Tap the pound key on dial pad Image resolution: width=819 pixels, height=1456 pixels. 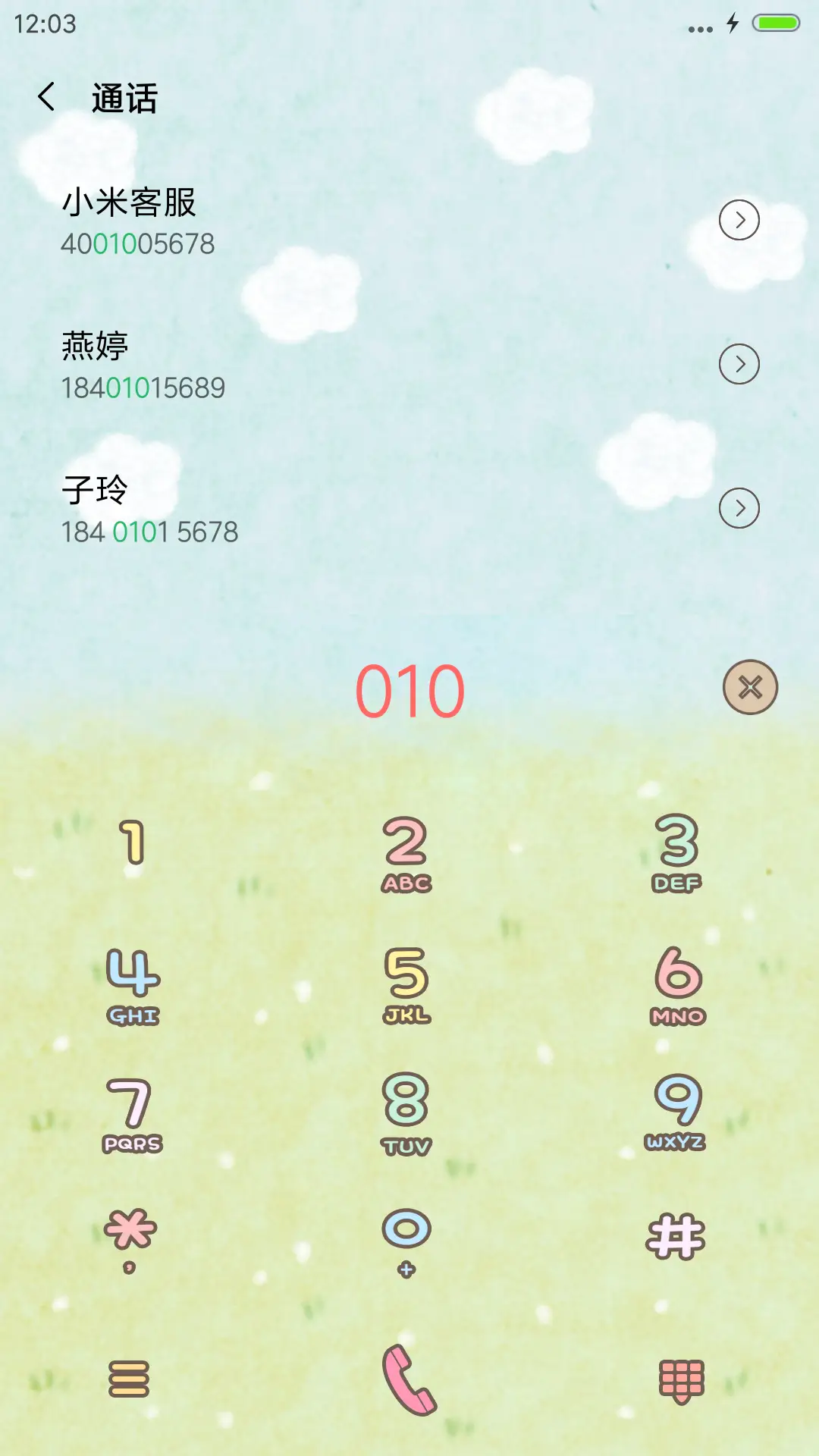point(677,1236)
